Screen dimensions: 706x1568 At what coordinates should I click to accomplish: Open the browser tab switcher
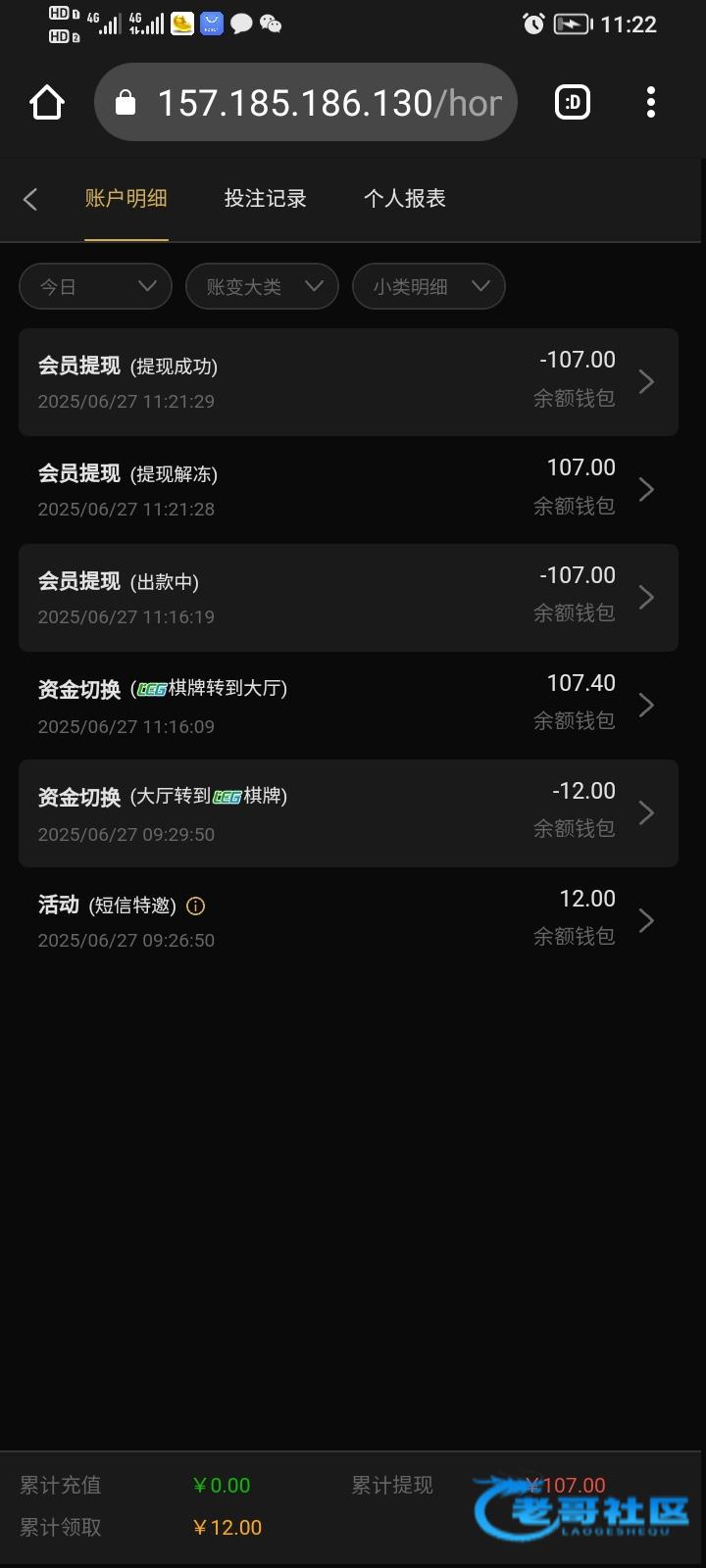pos(573,103)
